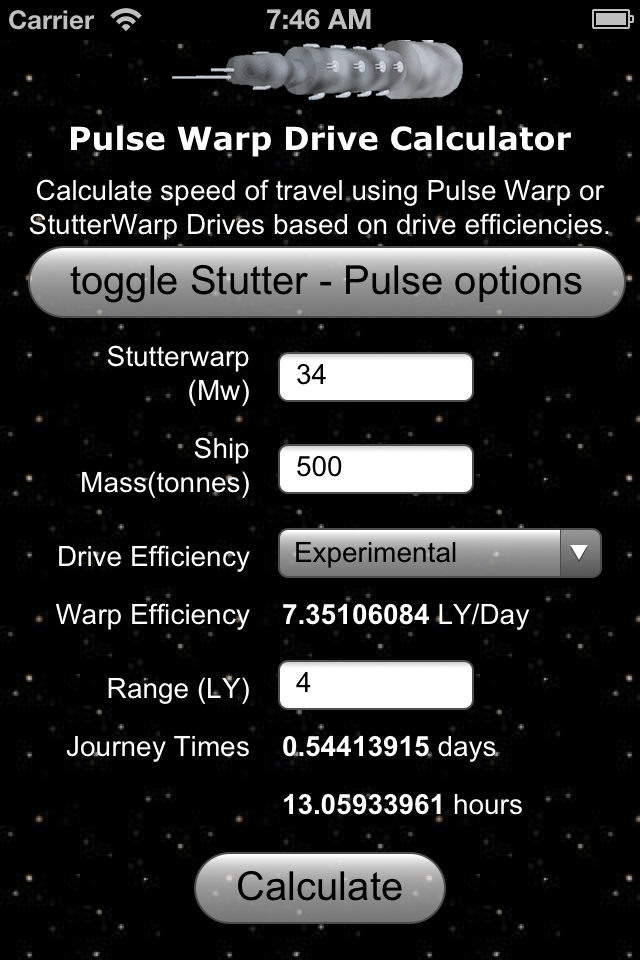The image size is (640, 960).
Task: Focus the Range (LY) input
Action: click(x=375, y=686)
